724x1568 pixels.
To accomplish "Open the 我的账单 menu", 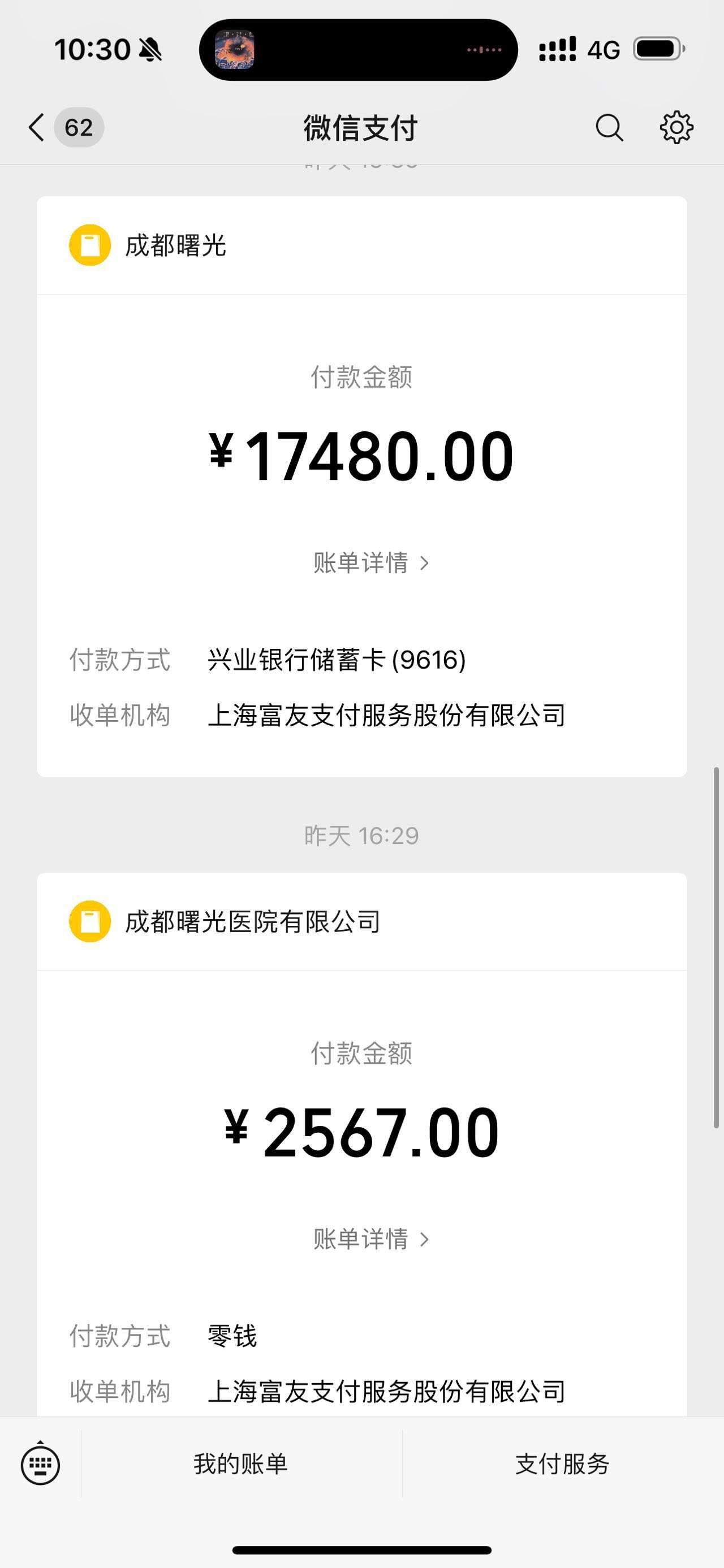I will [x=240, y=1464].
